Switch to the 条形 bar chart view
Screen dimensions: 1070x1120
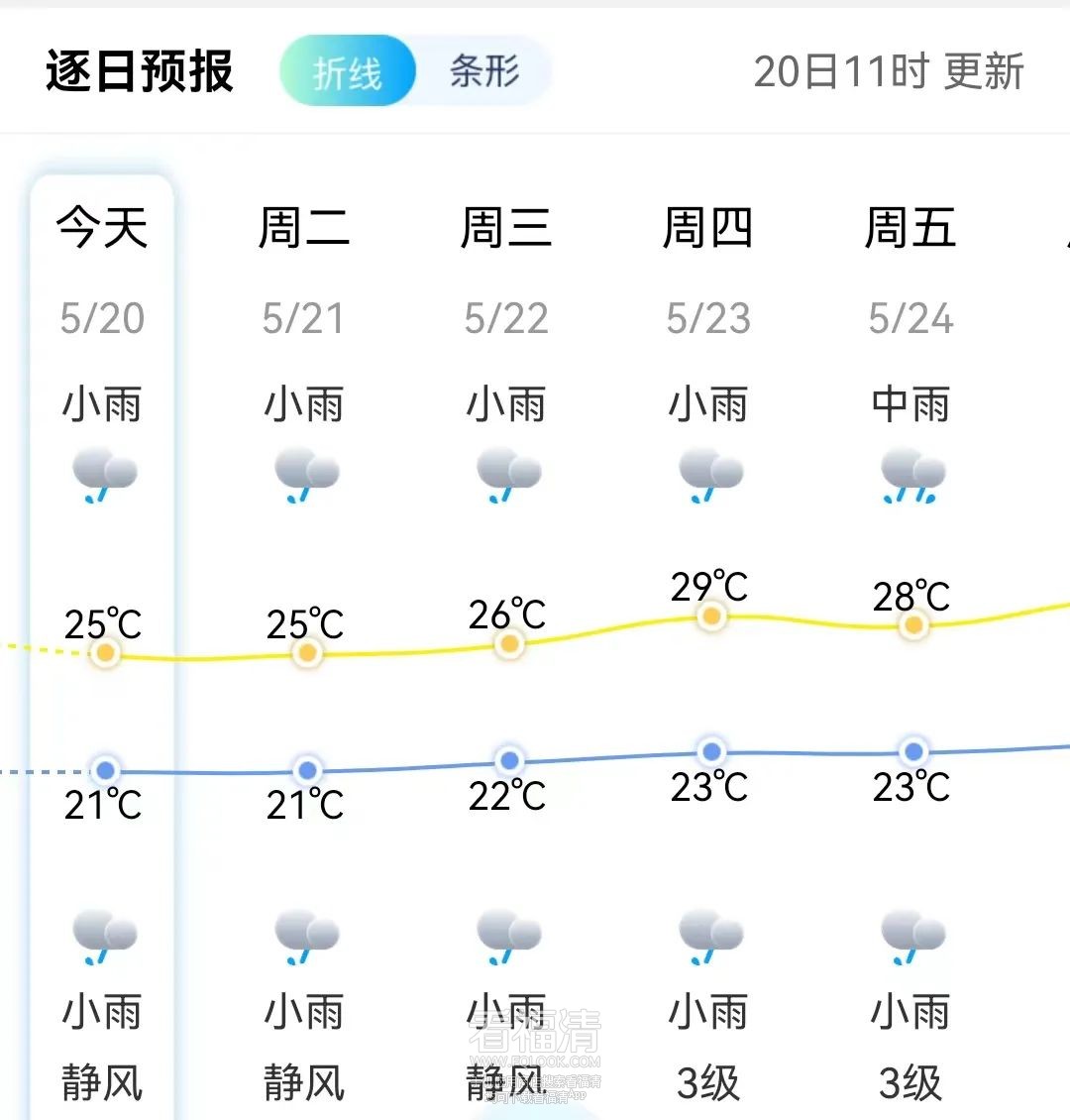click(484, 71)
